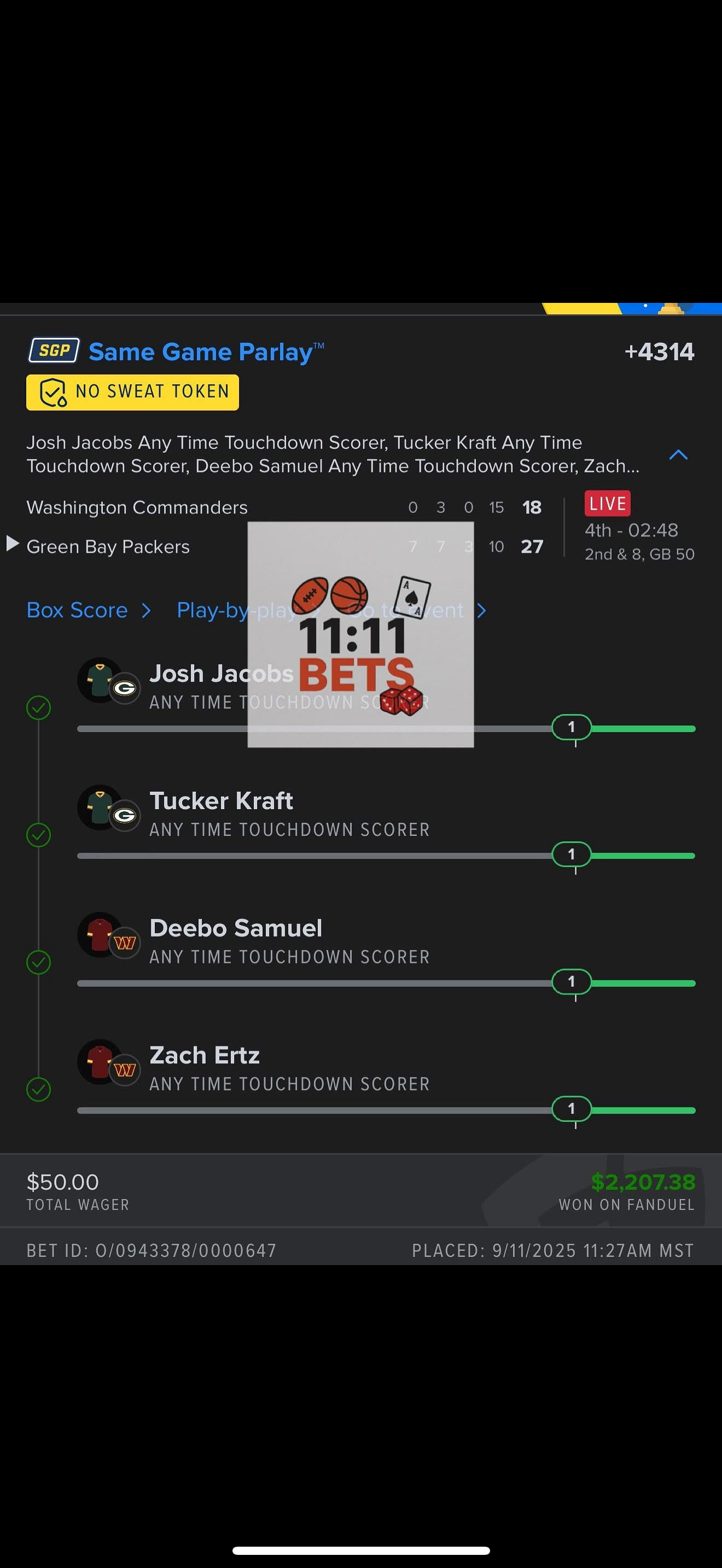
Task: Collapse the Same Game Parlay details
Action: (678, 455)
